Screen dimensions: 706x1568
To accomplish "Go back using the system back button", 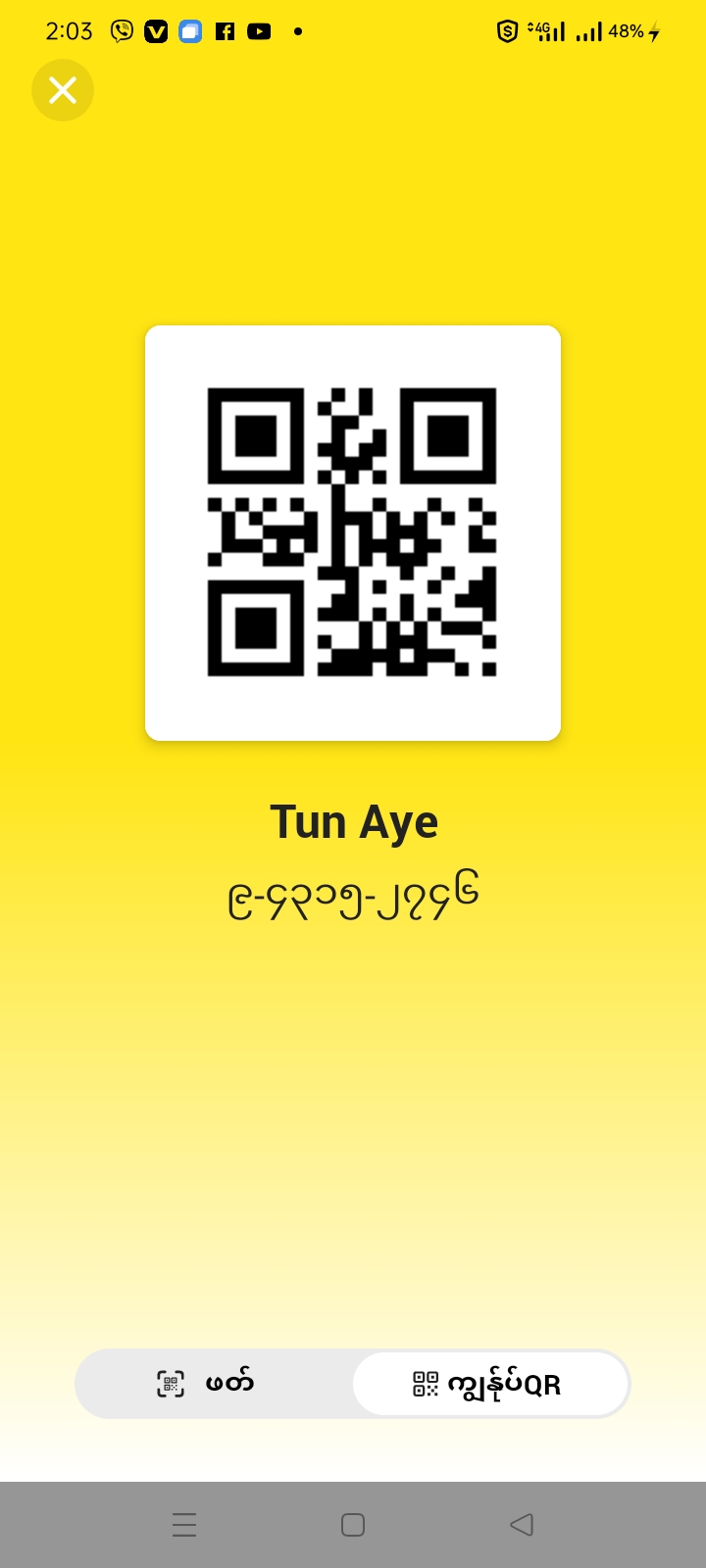I will pos(522,1525).
